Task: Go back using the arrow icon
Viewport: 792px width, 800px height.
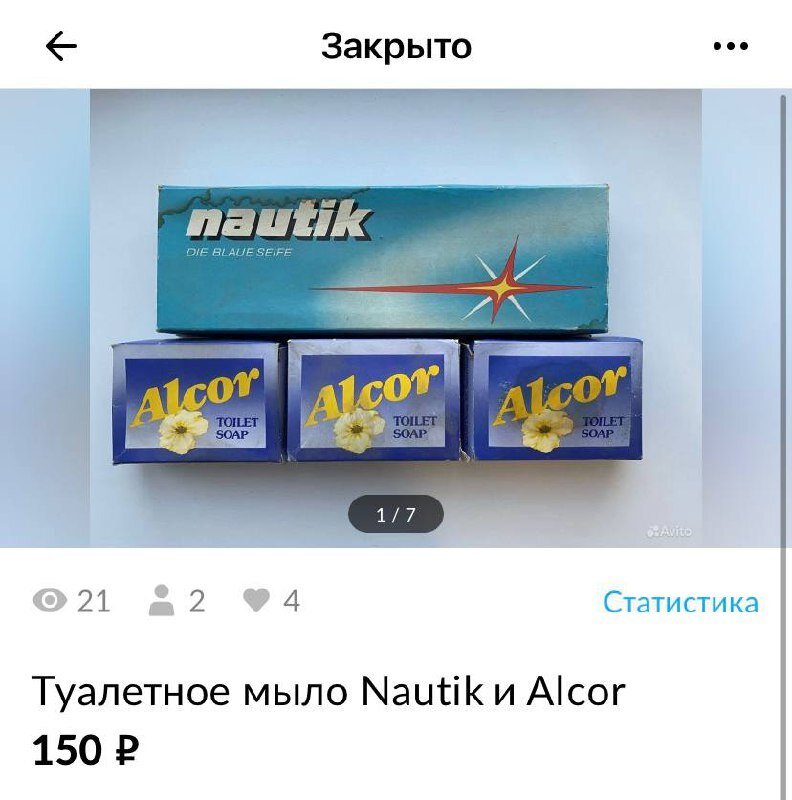Action: click(61, 47)
